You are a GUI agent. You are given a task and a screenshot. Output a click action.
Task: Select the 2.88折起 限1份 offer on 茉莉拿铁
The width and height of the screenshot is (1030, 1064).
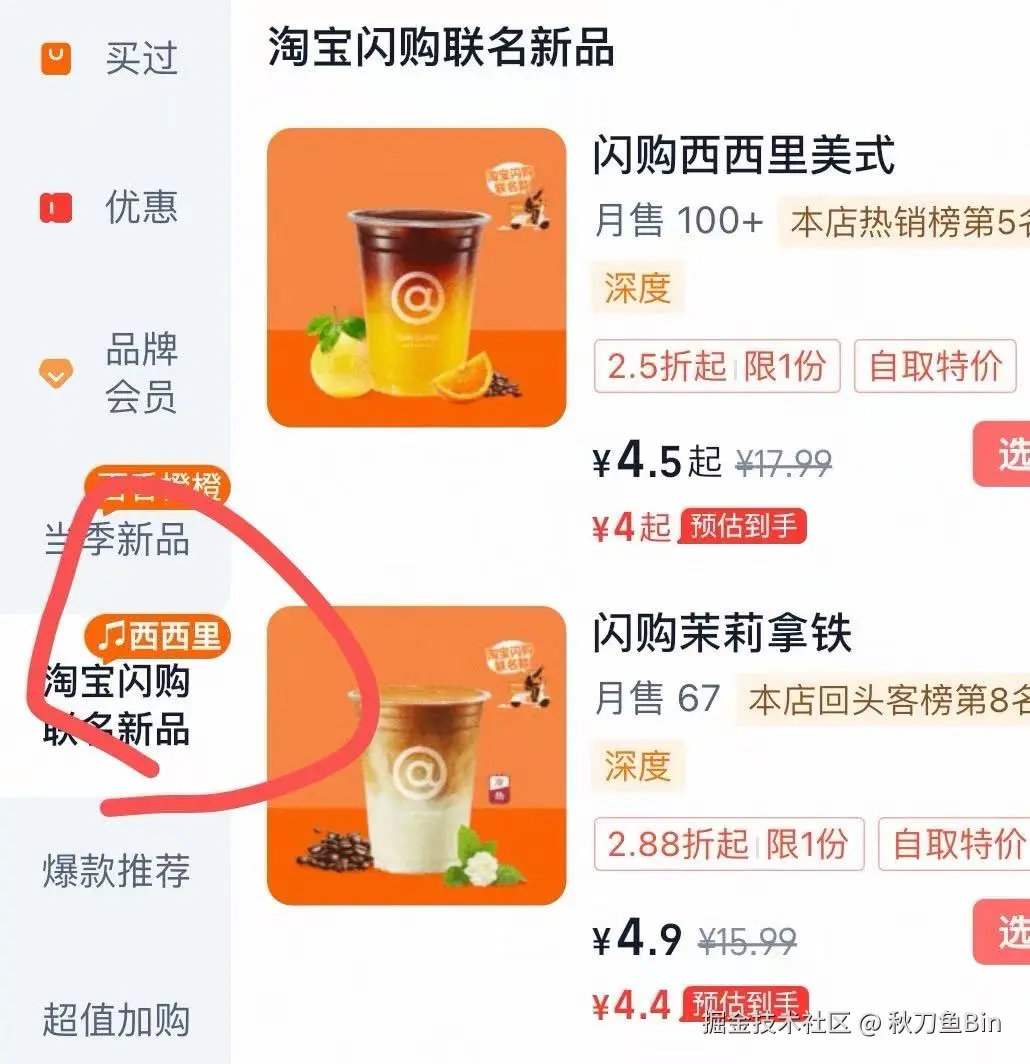click(729, 845)
